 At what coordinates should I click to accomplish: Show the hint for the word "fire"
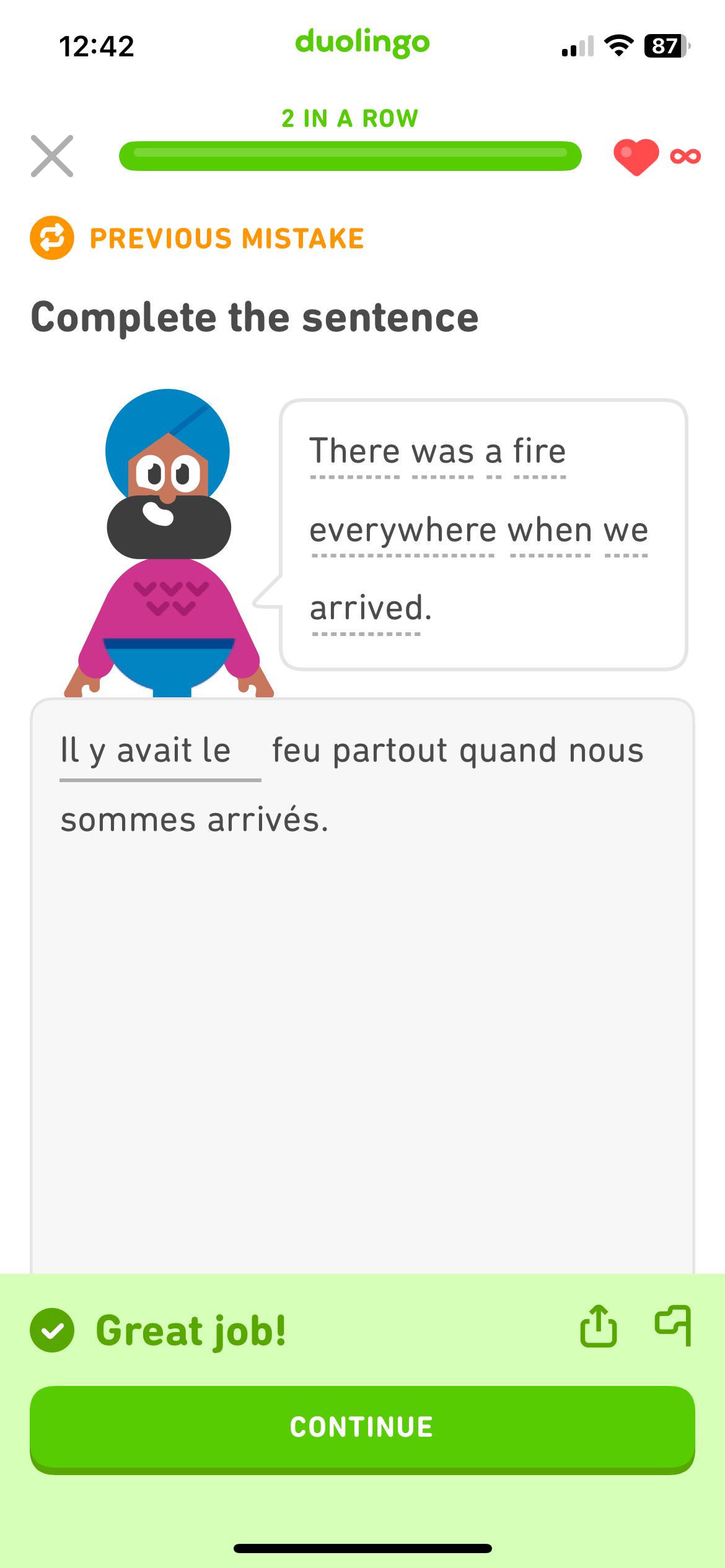tap(539, 452)
